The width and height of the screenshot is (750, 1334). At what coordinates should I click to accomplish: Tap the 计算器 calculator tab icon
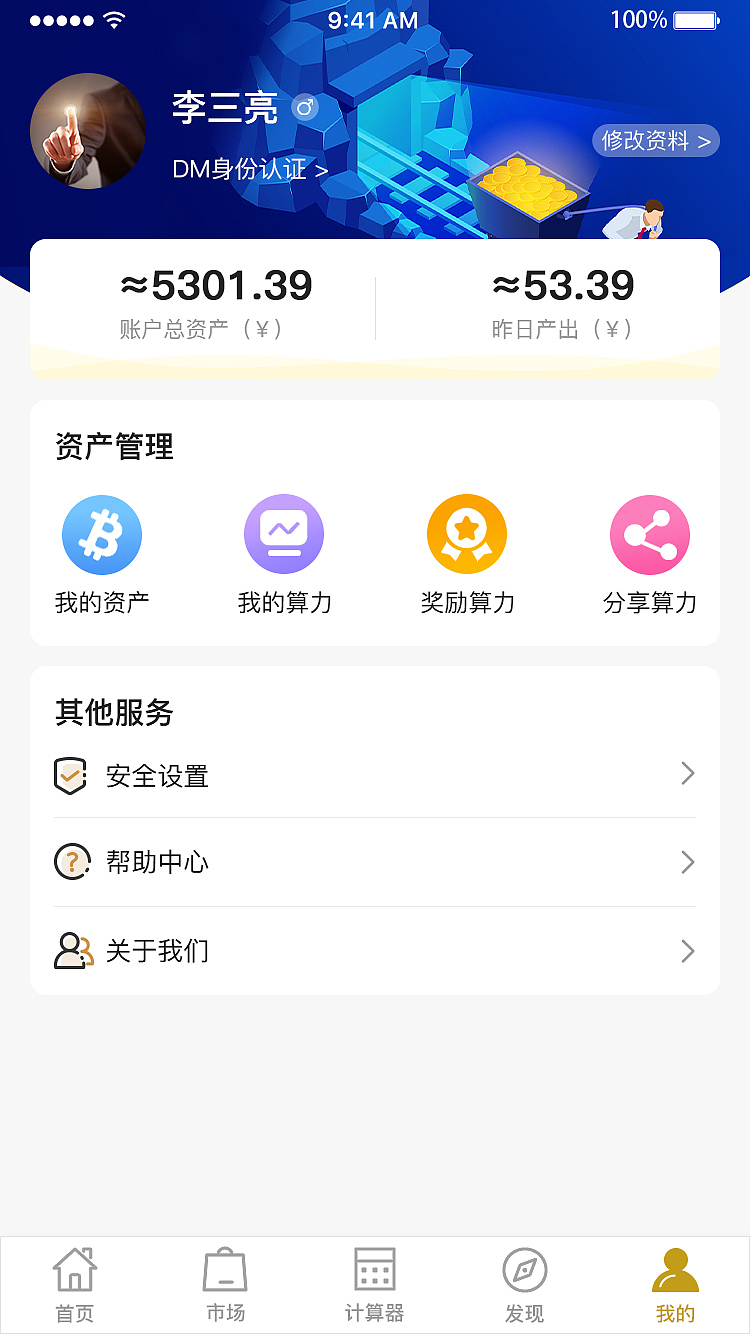tap(375, 1270)
